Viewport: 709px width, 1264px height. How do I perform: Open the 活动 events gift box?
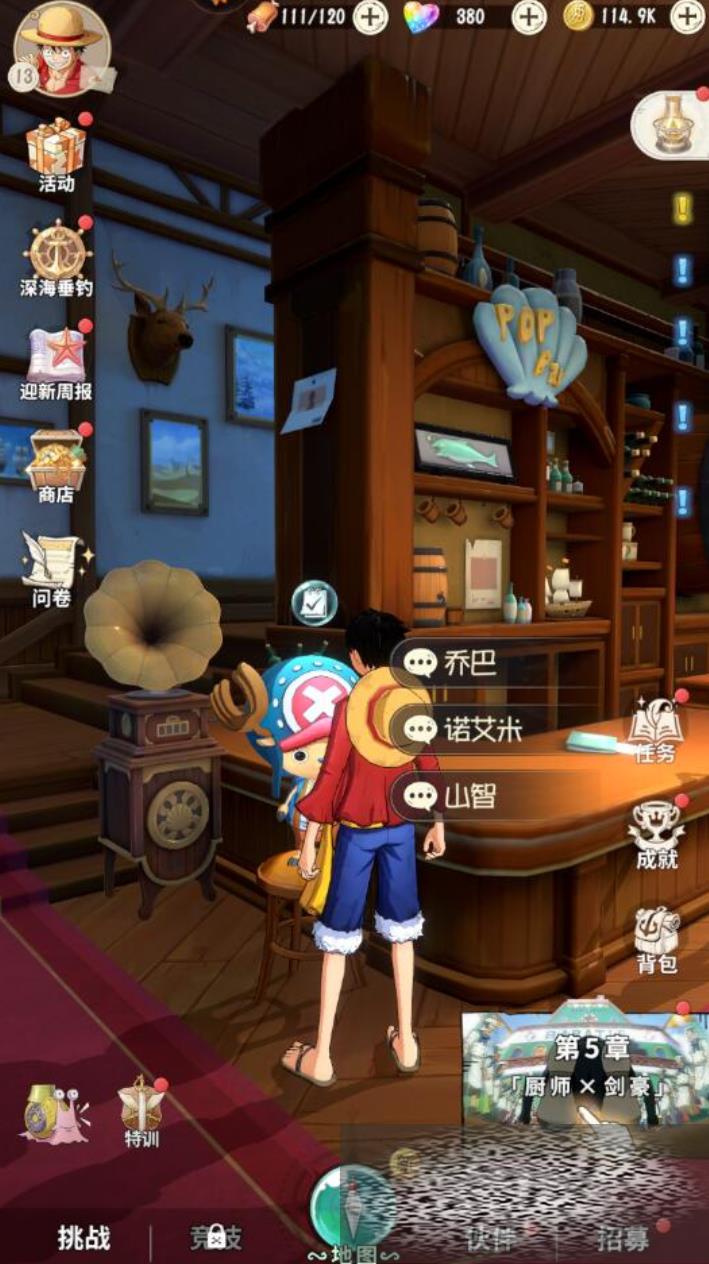pyautogui.click(x=56, y=150)
